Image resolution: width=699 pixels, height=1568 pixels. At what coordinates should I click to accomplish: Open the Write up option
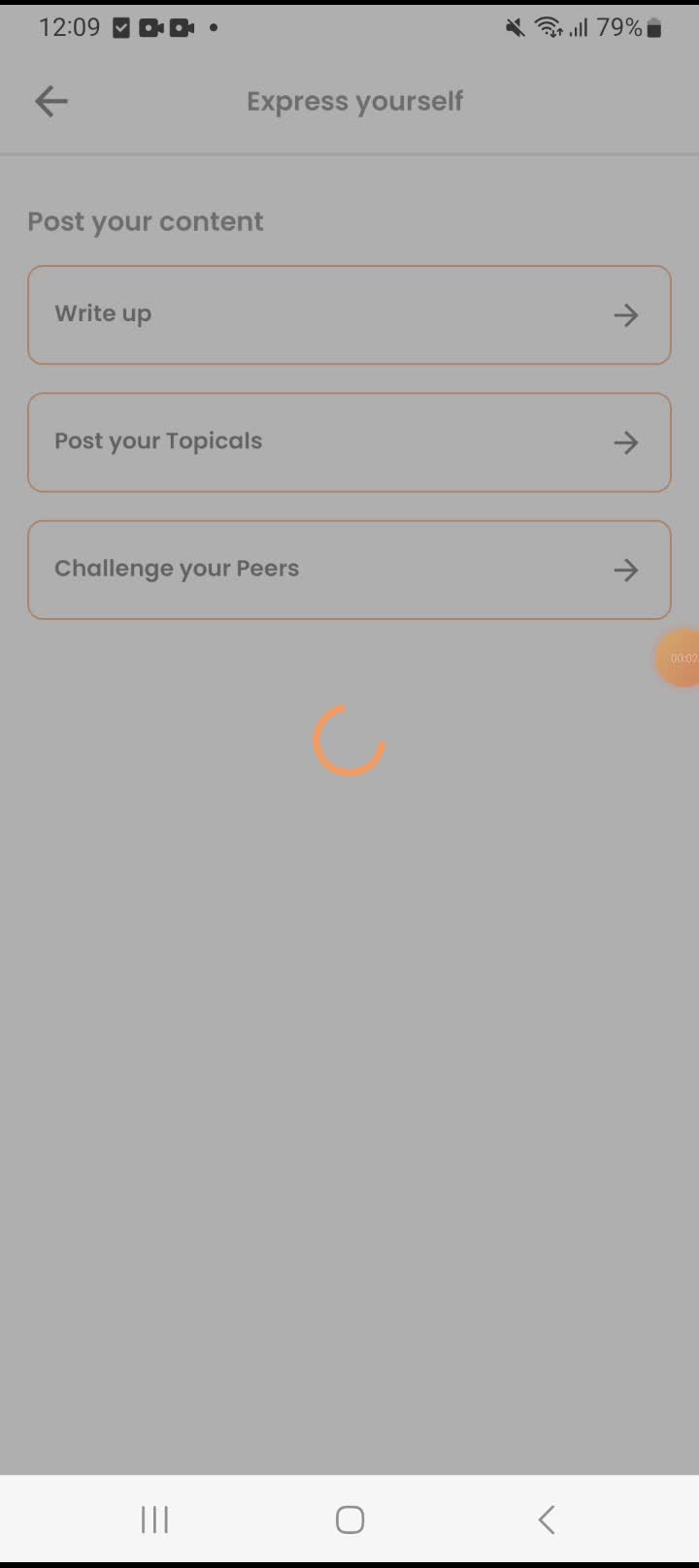click(349, 315)
